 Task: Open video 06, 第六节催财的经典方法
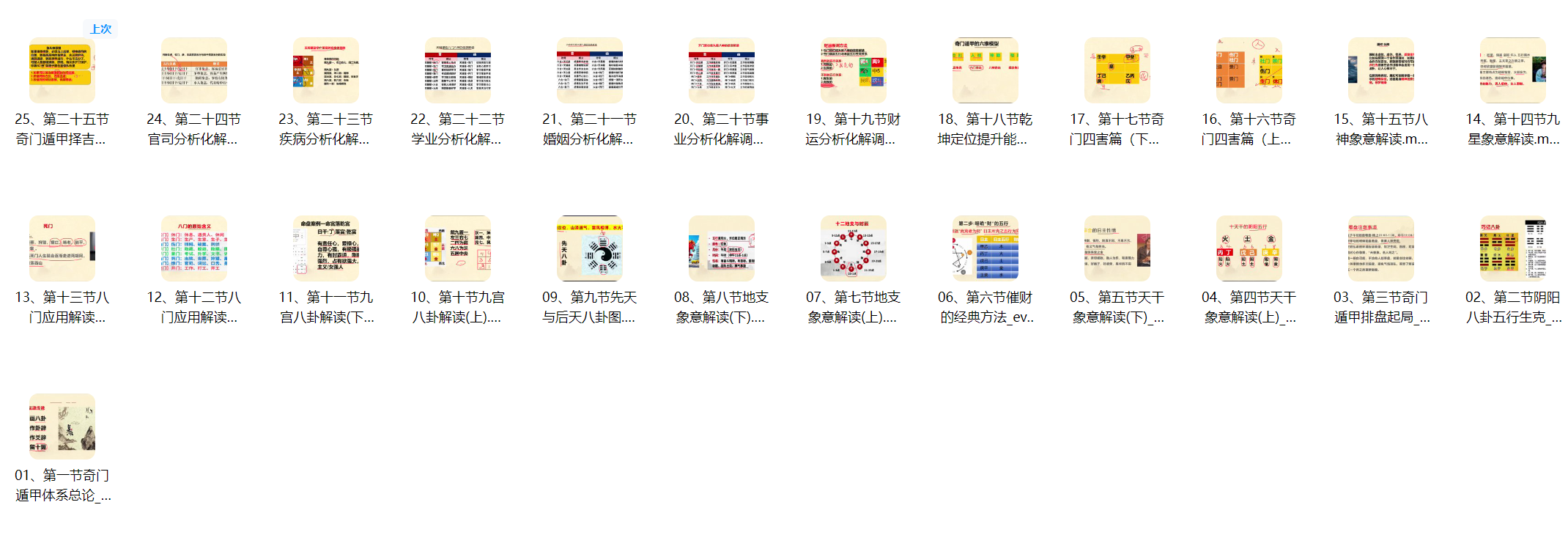tap(985, 248)
